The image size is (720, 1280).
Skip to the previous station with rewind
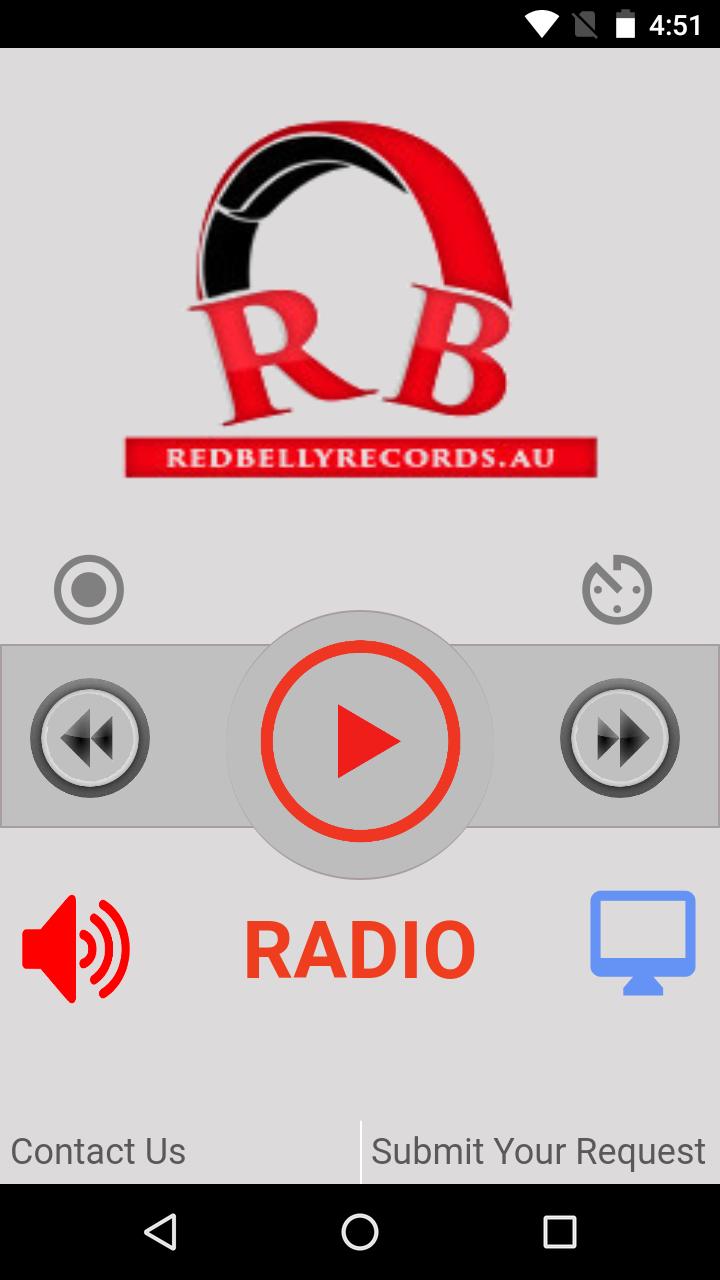[90, 738]
